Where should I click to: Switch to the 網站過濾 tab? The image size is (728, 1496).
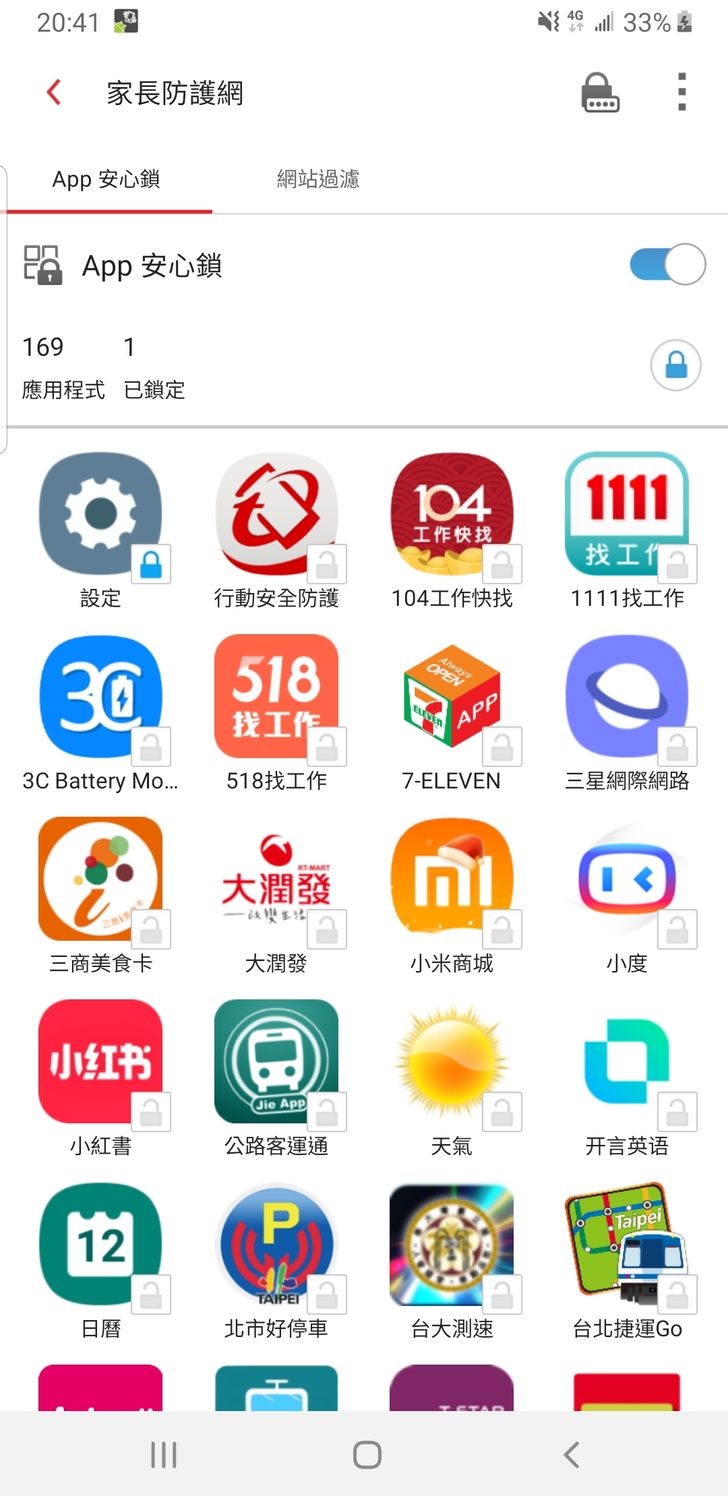tap(318, 180)
